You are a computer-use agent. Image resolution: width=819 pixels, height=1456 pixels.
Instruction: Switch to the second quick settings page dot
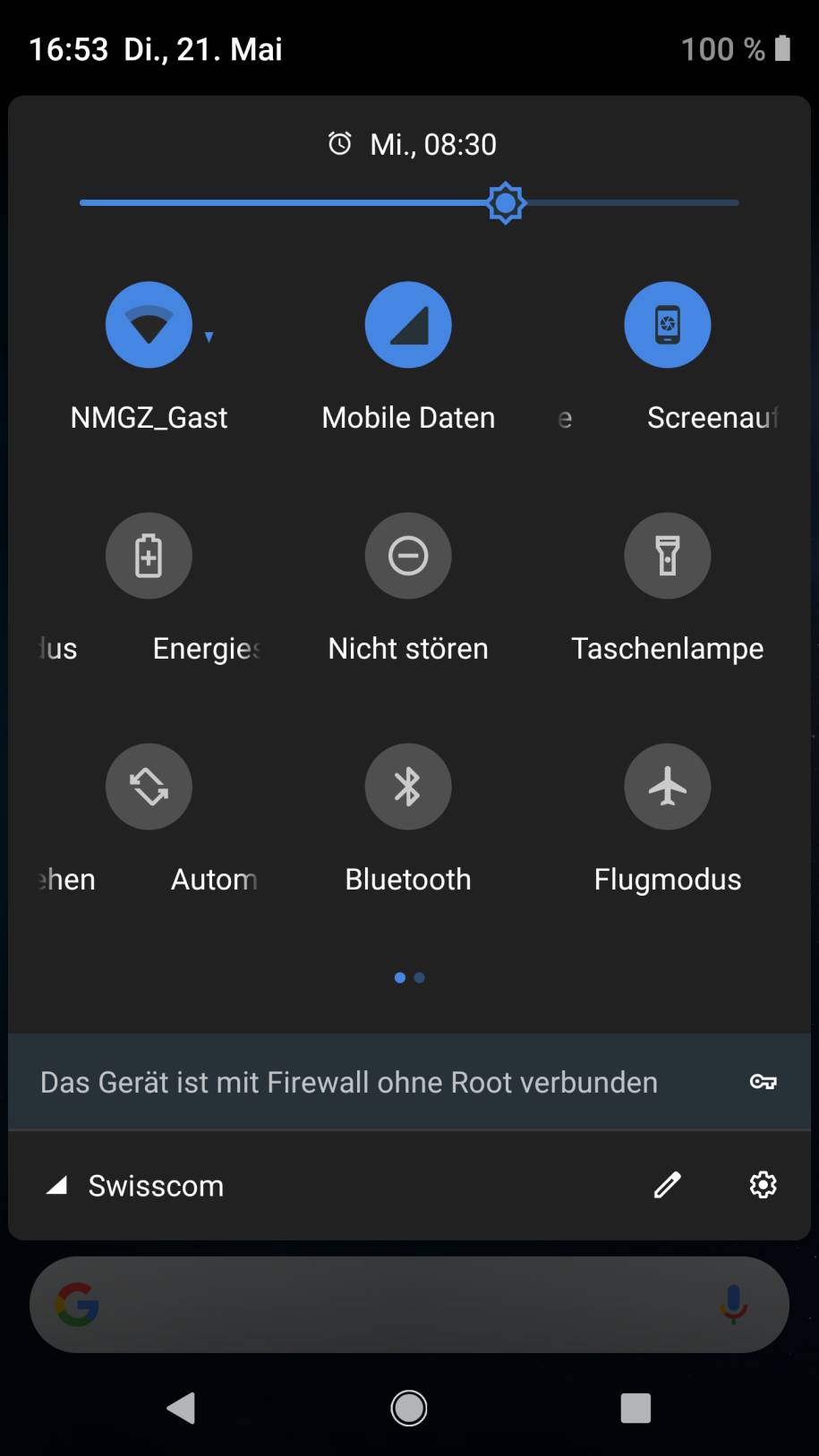(419, 977)
